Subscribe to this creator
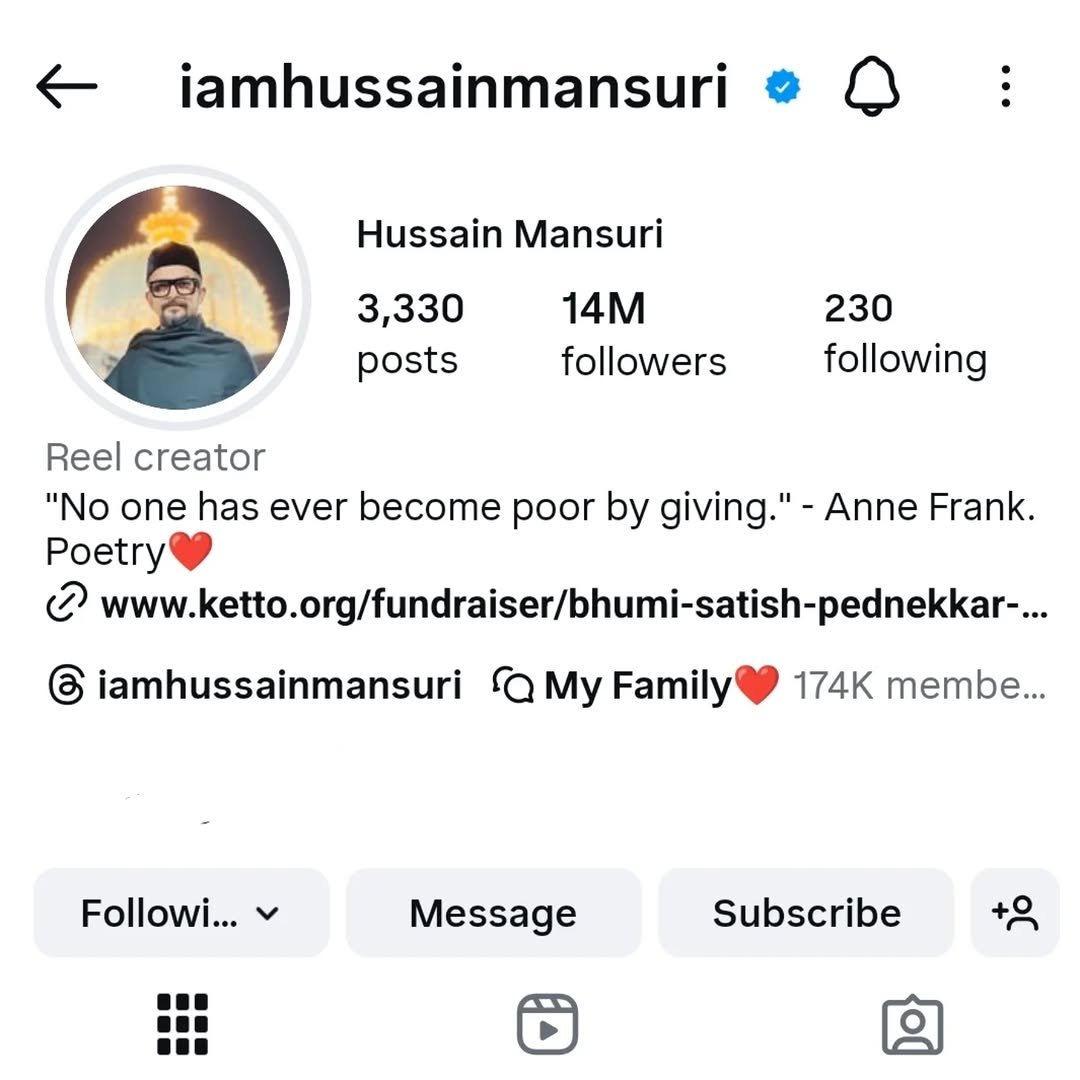The width and height of the screenshot is (1080, 1080). point(806,913)
